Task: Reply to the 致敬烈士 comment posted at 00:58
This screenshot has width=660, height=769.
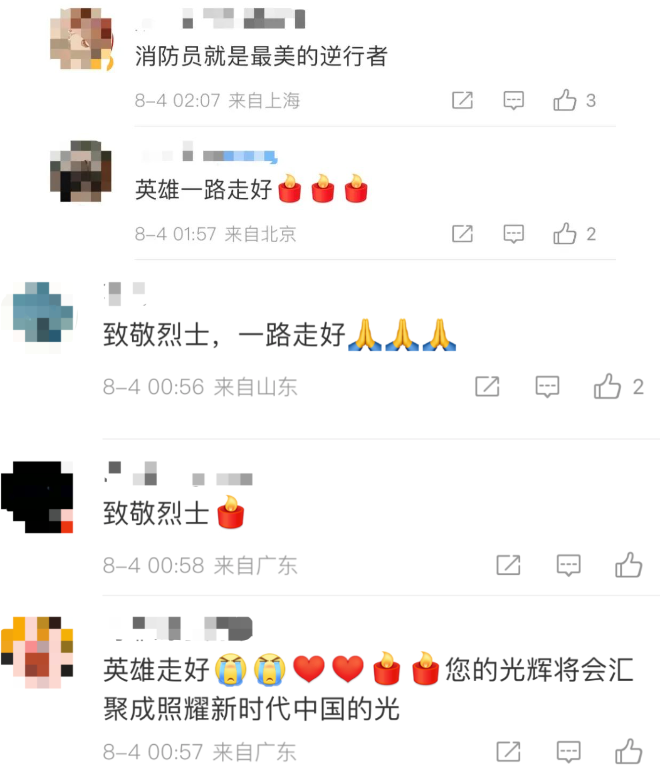Action: pos(569,565)
